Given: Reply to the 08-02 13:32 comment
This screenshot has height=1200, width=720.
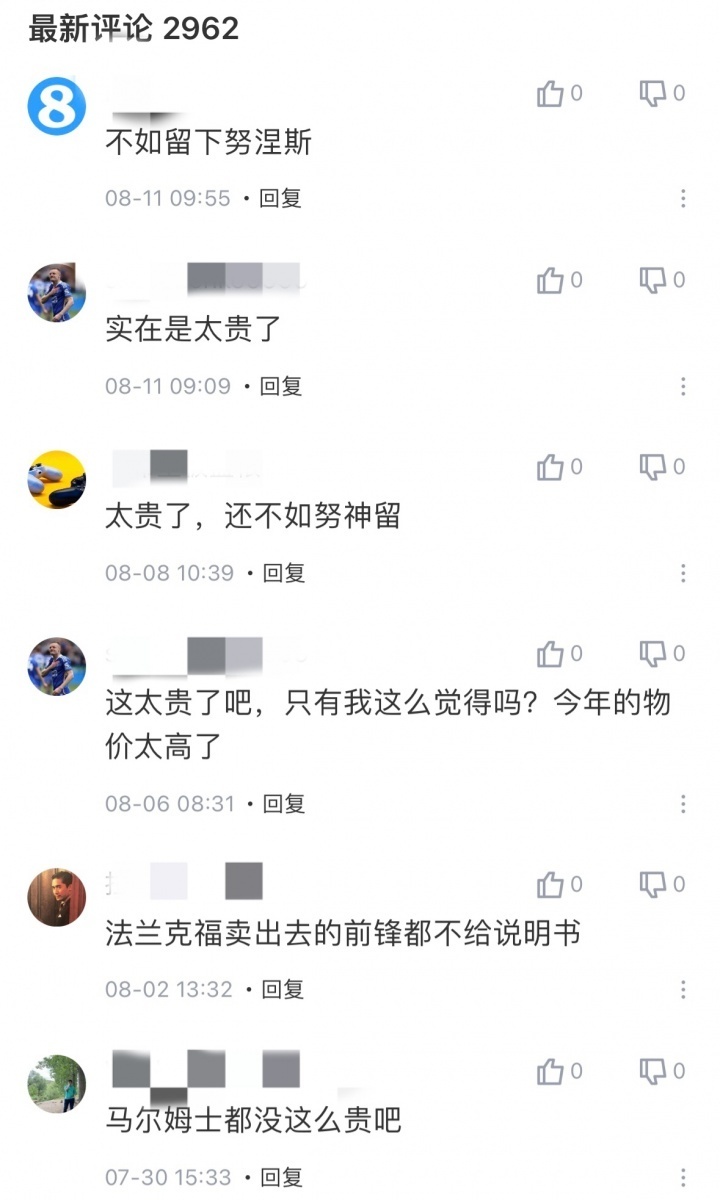Looking at the screenshot, I should click(281, 989).
